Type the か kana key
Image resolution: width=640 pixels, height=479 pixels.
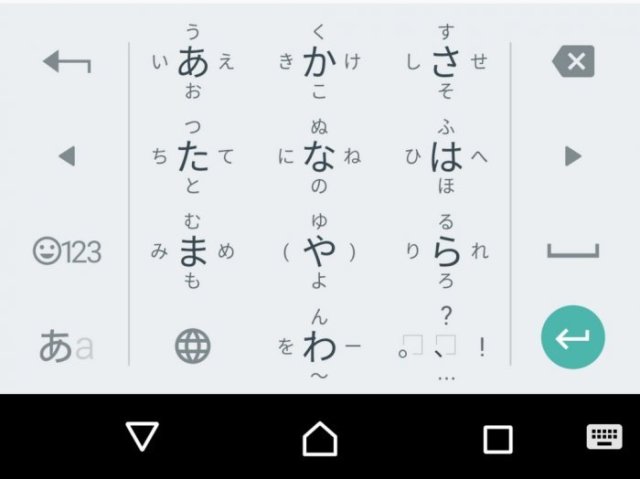tap(319, 62)
